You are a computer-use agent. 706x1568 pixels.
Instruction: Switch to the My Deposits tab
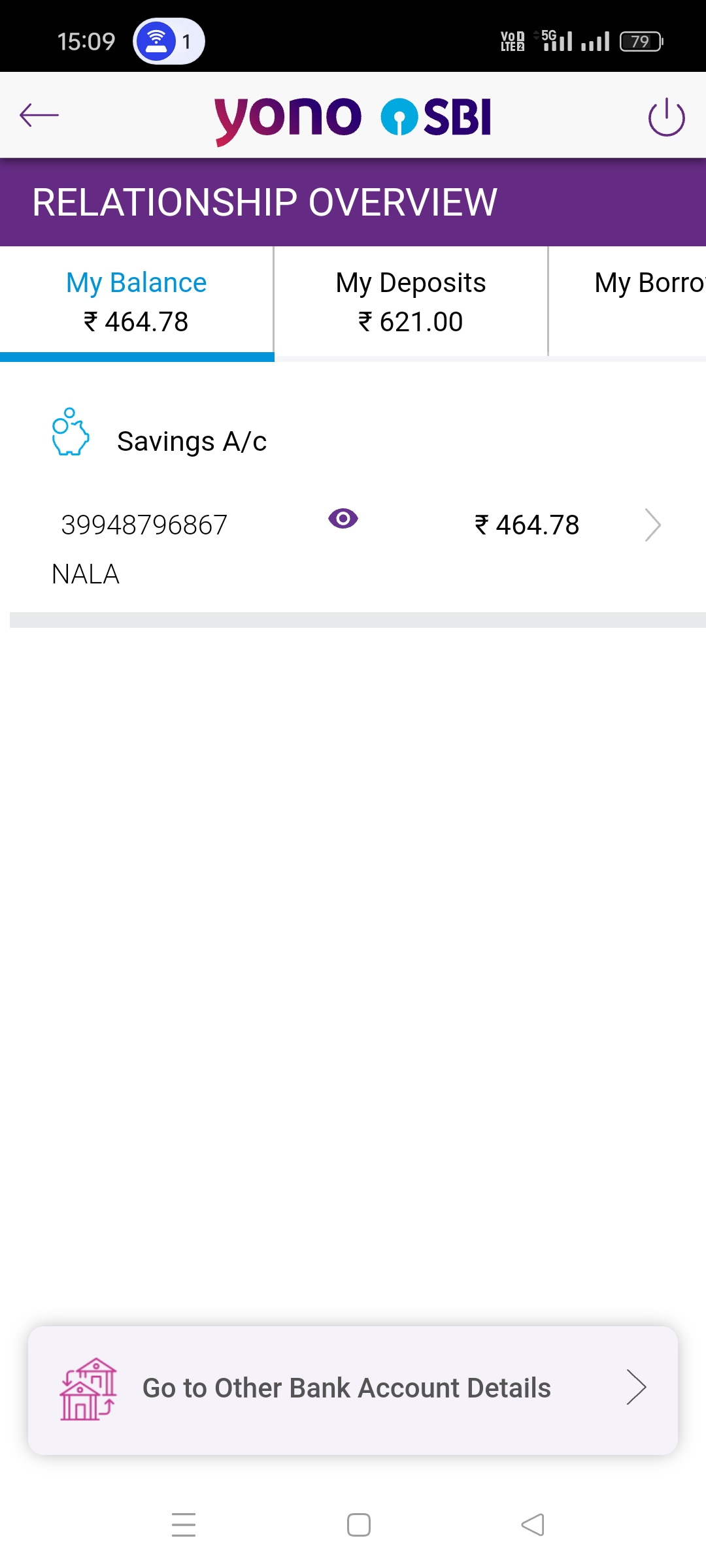(x=411, y=302)
